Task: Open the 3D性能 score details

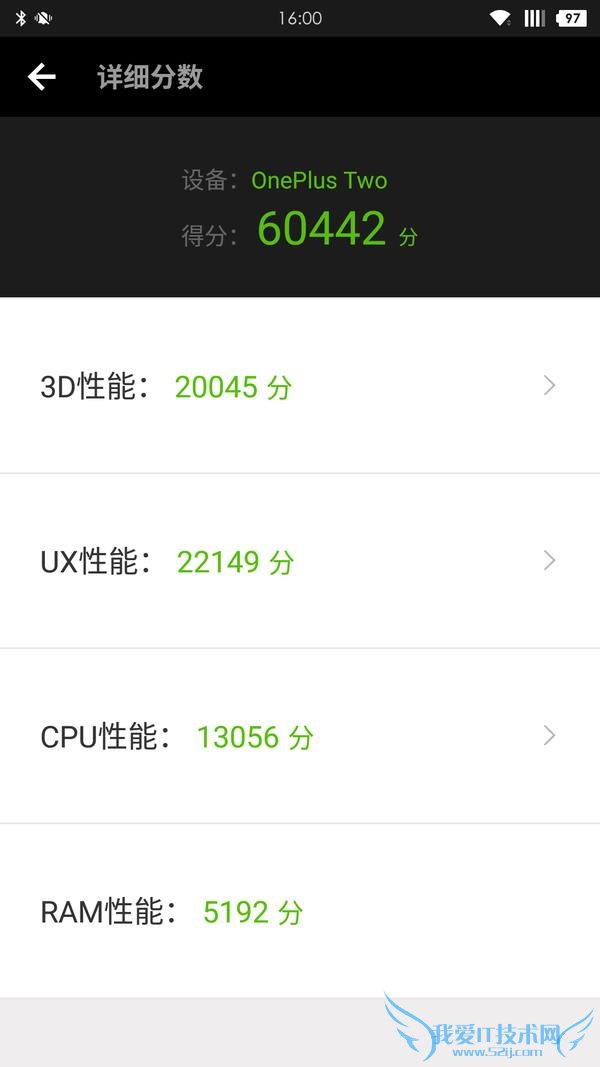Action: coord(300,386)
